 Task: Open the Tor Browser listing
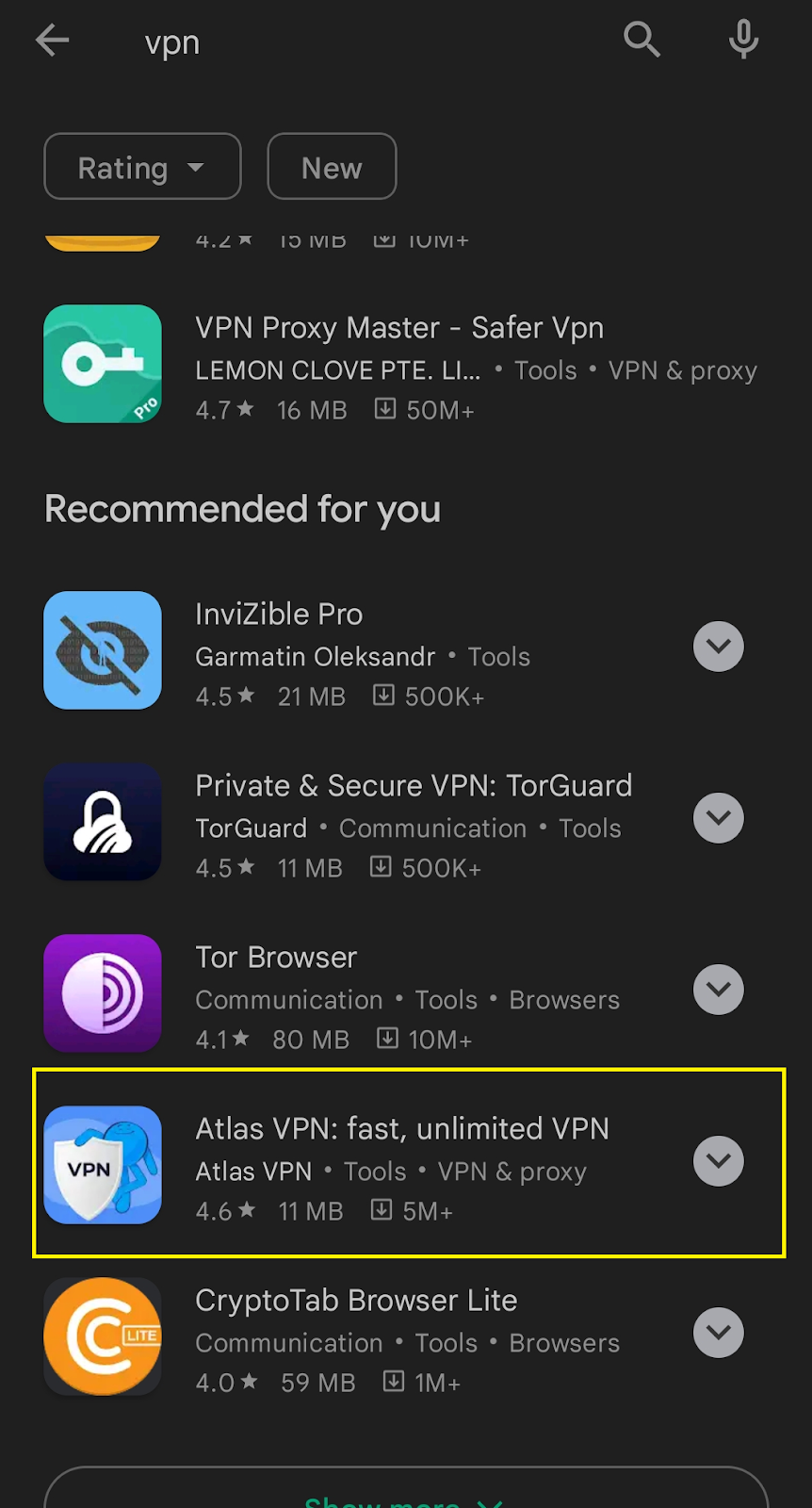(x=358, y=994)
